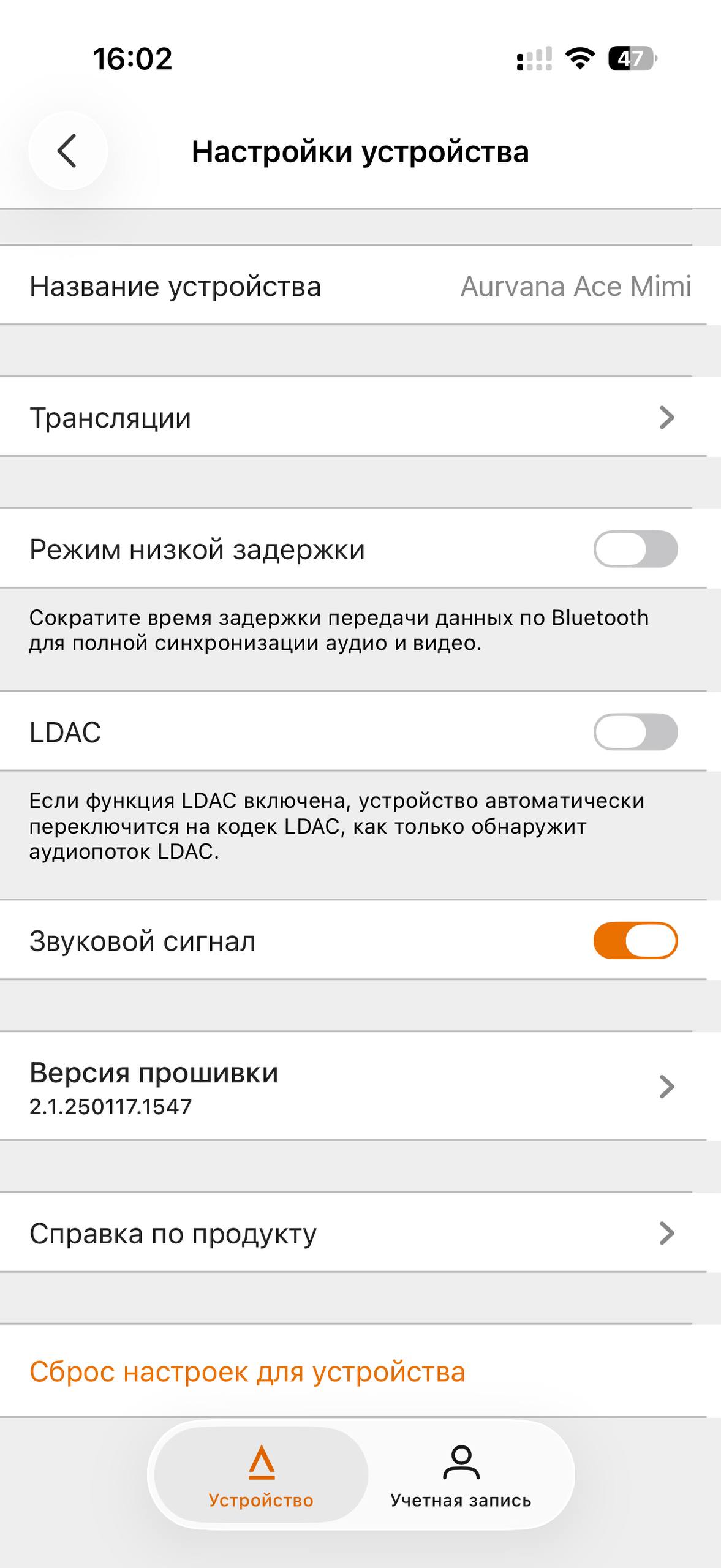
Task: Edit the device name Aurvana Ace Mimi
Action: [x=575, y=286]
